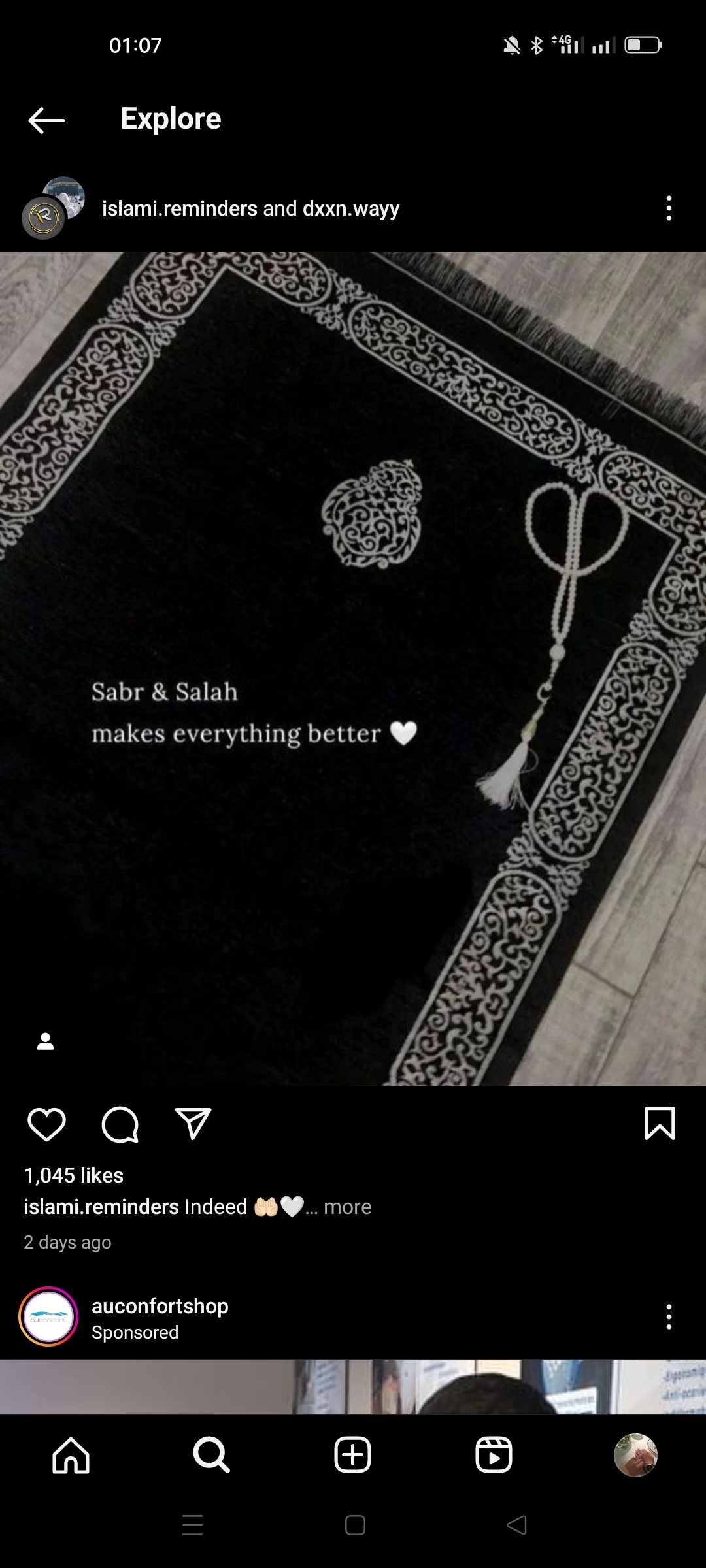Open options menu for islami.reminders post

668,208
